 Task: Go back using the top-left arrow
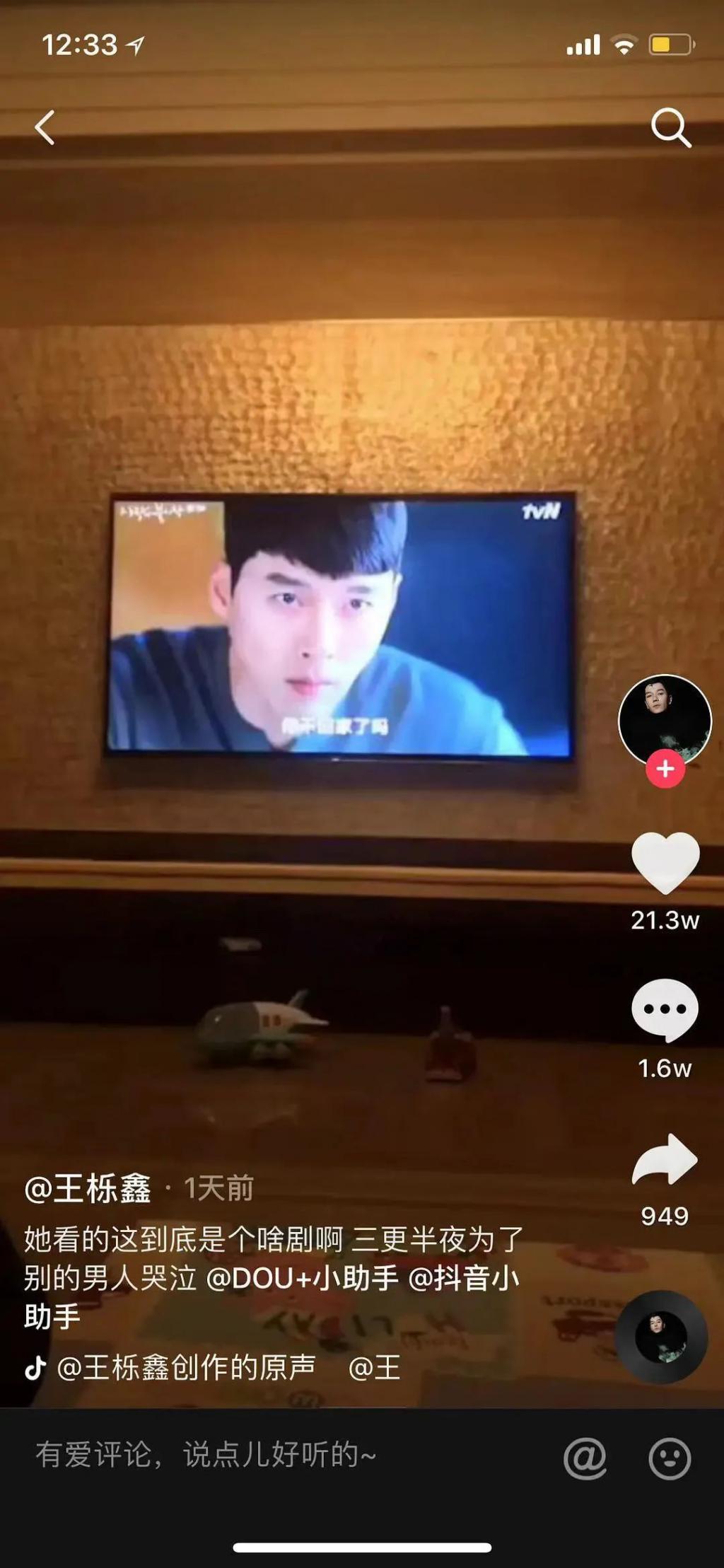pos(45,128)
